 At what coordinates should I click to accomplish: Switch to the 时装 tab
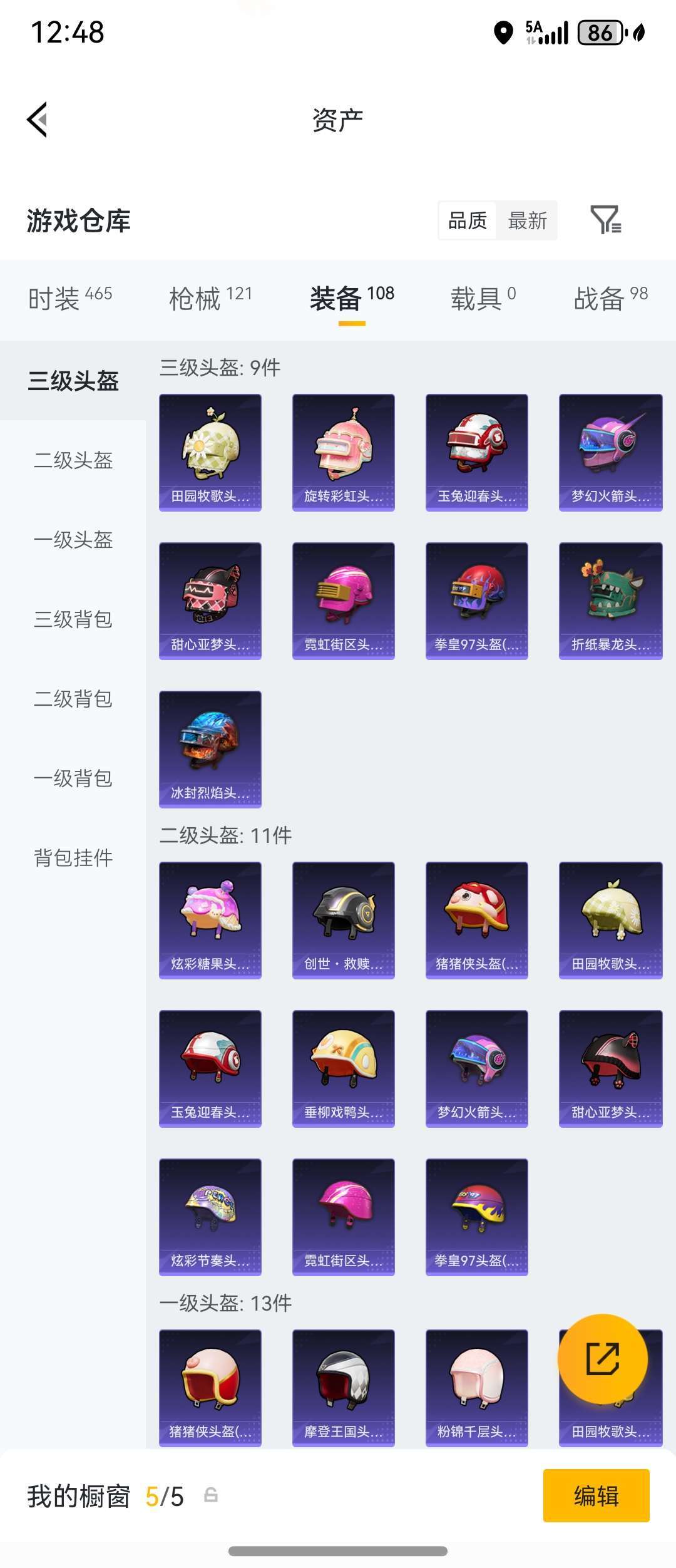[x=70, y=298]
